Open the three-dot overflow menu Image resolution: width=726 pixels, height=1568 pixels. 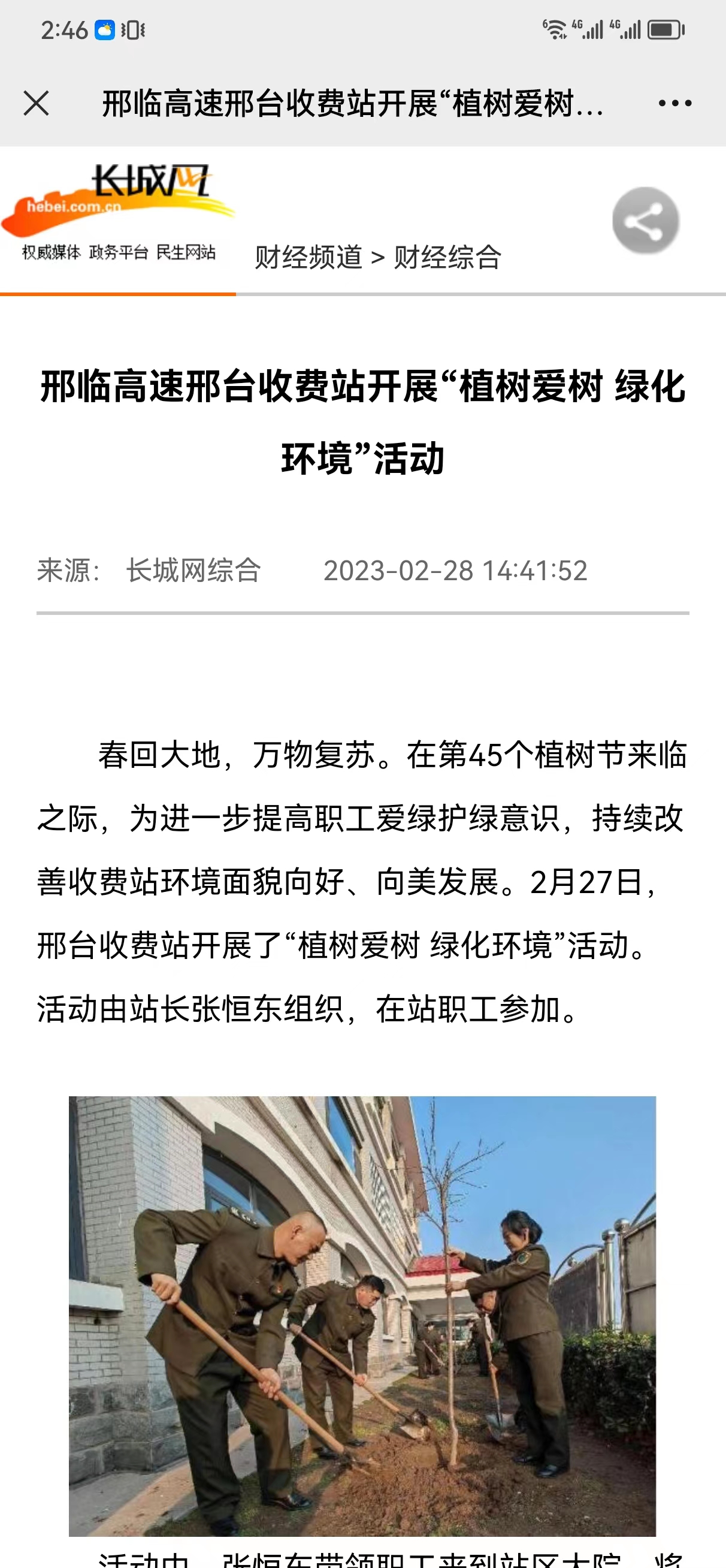click(675, 103)
